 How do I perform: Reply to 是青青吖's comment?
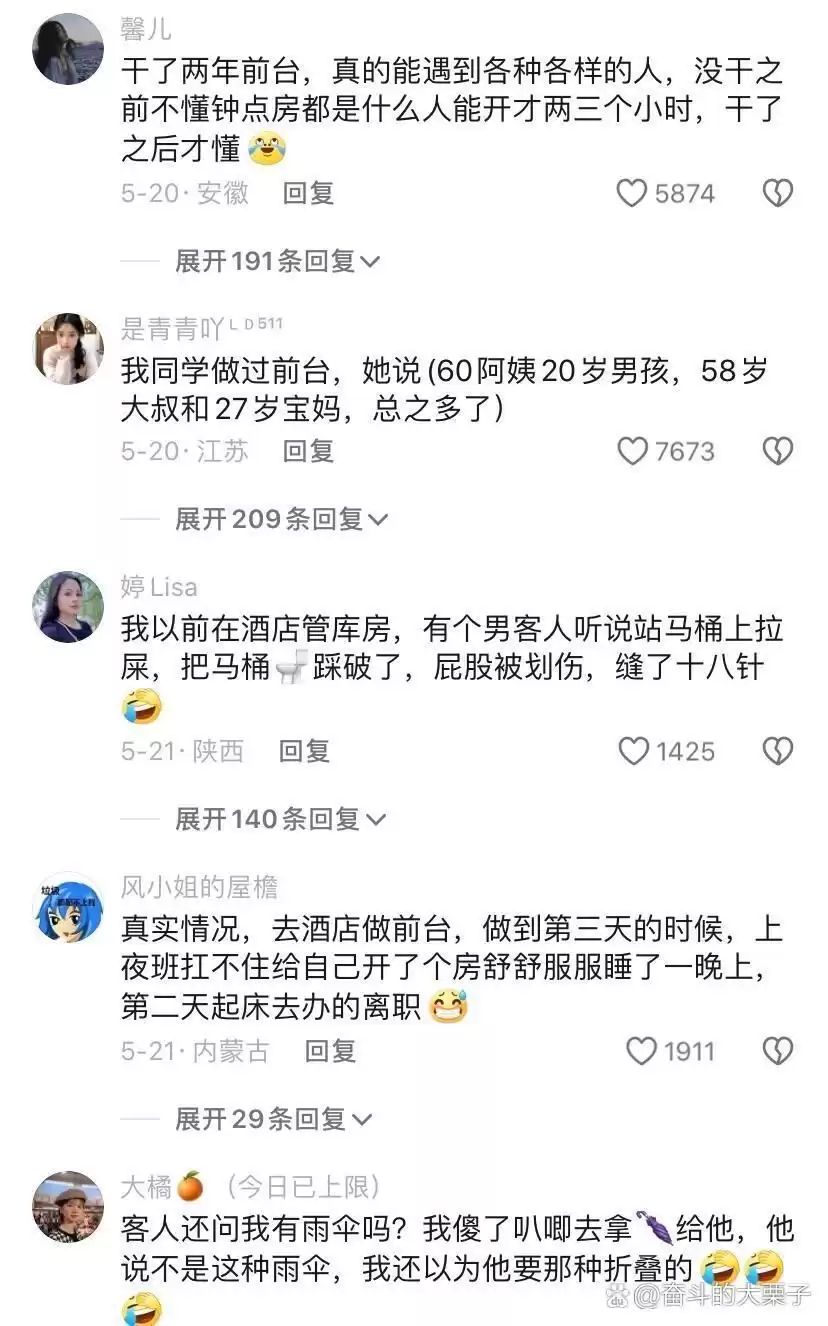pyautogui.click(x=308, y=452)
